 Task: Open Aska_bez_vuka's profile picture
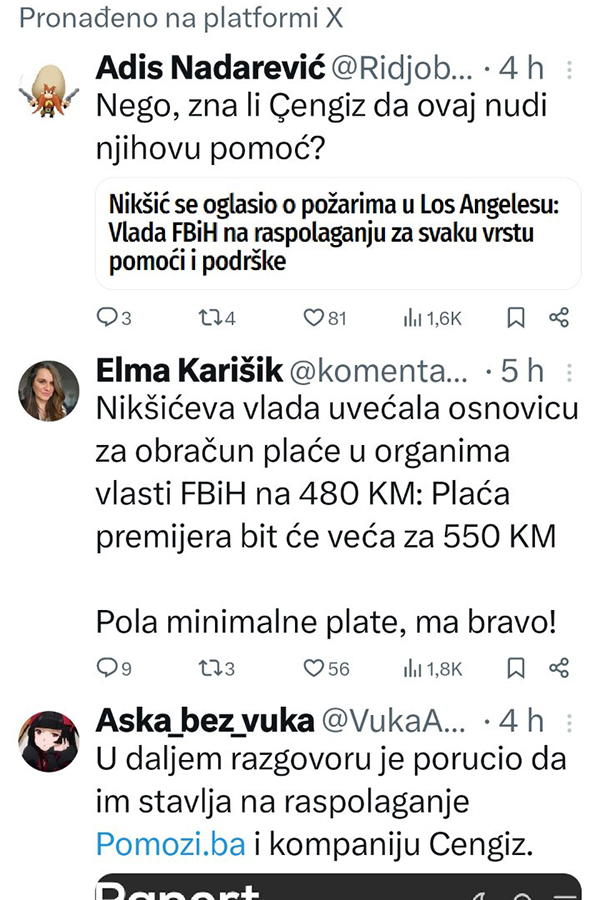click(x=49, y=741)
